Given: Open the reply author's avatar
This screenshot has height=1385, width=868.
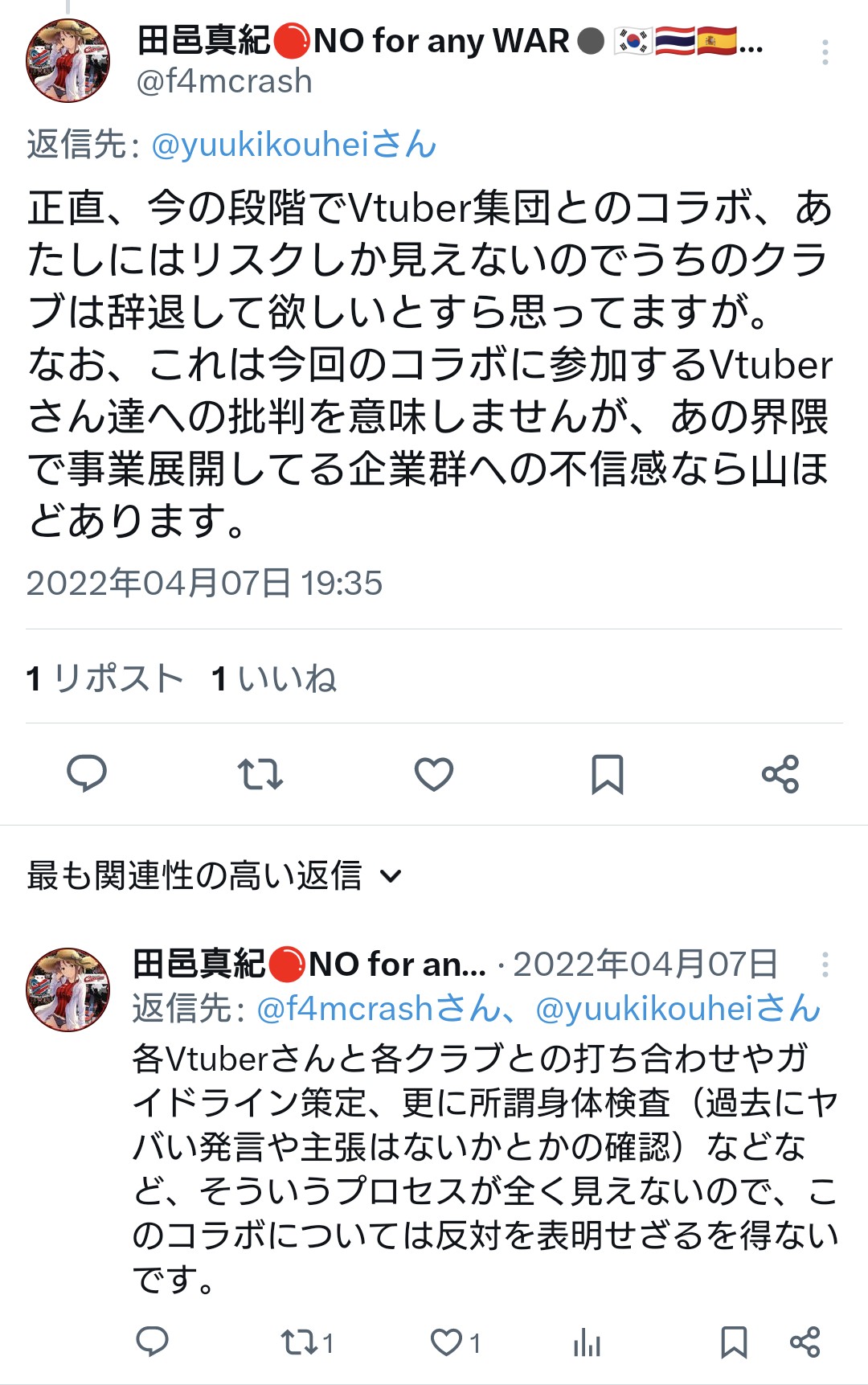Looking at the screenshot, I should 68,989.
